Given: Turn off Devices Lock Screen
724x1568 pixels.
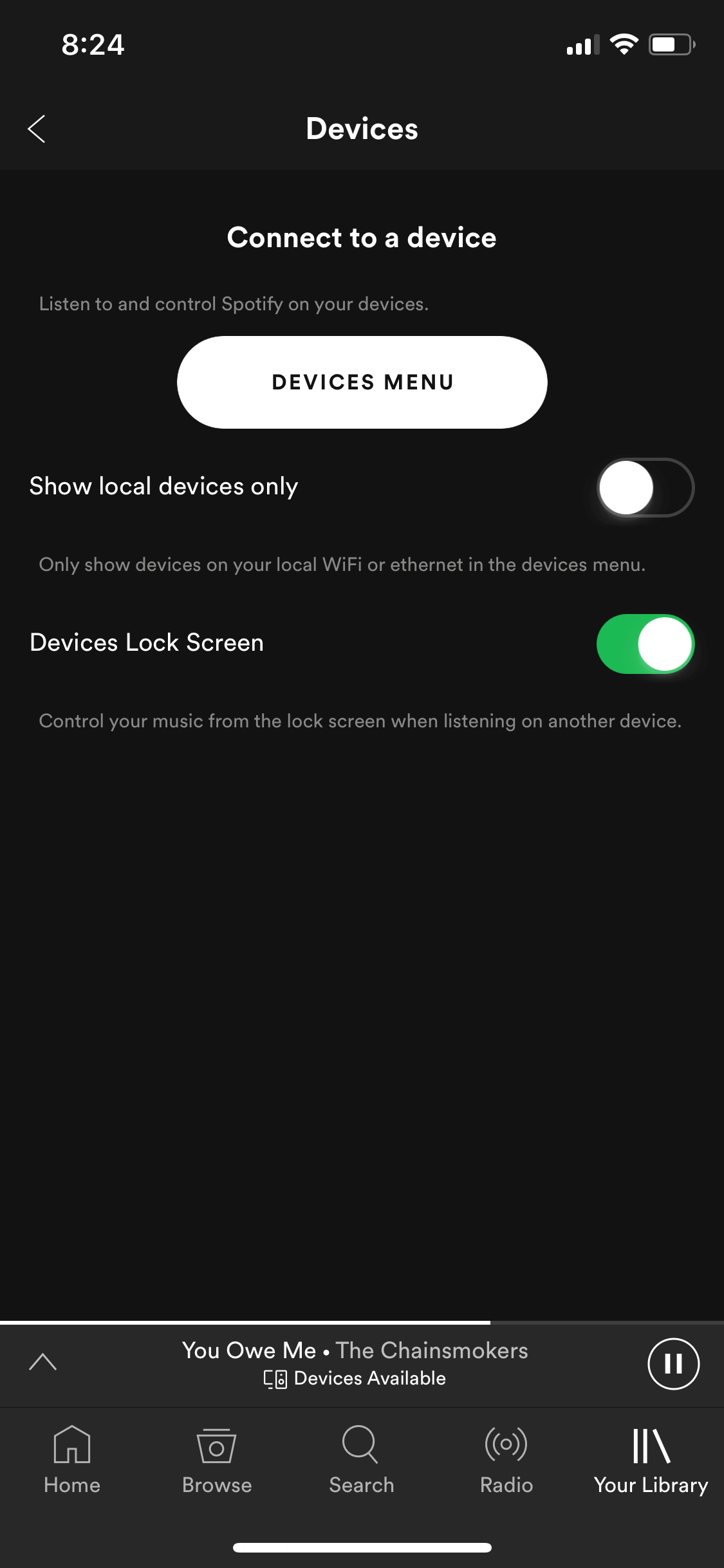Looking at the screenshot, I should [x=645, y=644].
